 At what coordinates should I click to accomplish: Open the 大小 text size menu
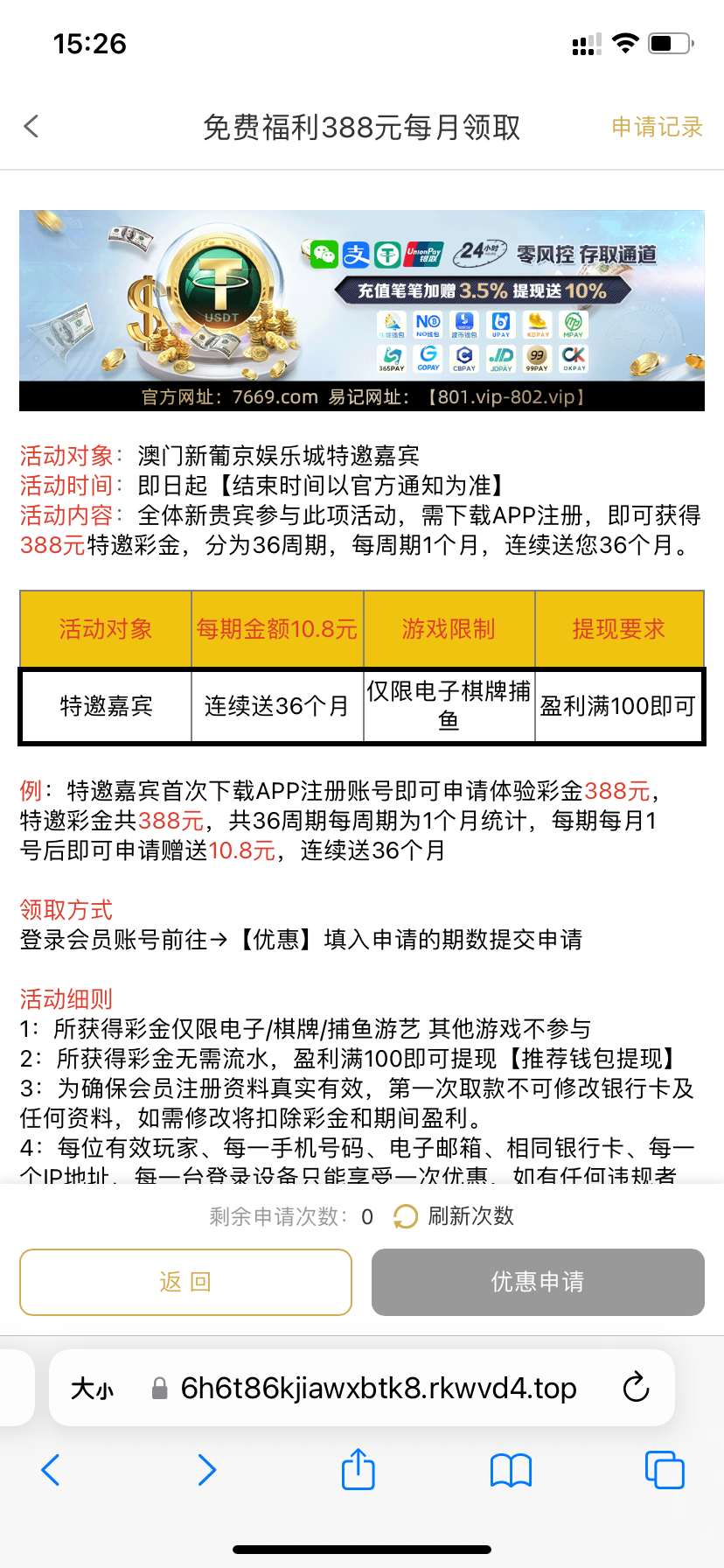pos(92,1389)
